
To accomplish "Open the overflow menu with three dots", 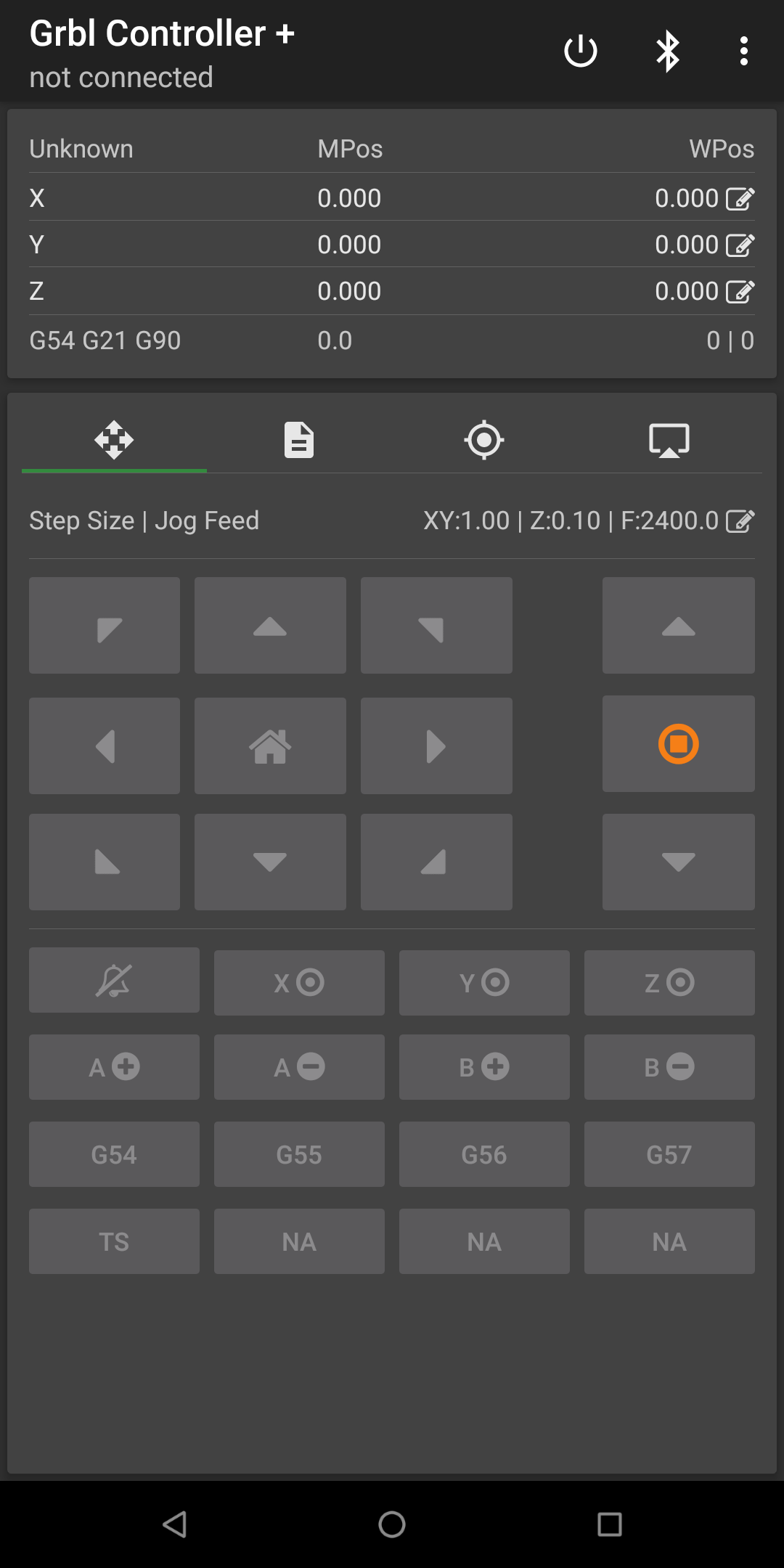I will pyautogui.click(x=743, y=52).
